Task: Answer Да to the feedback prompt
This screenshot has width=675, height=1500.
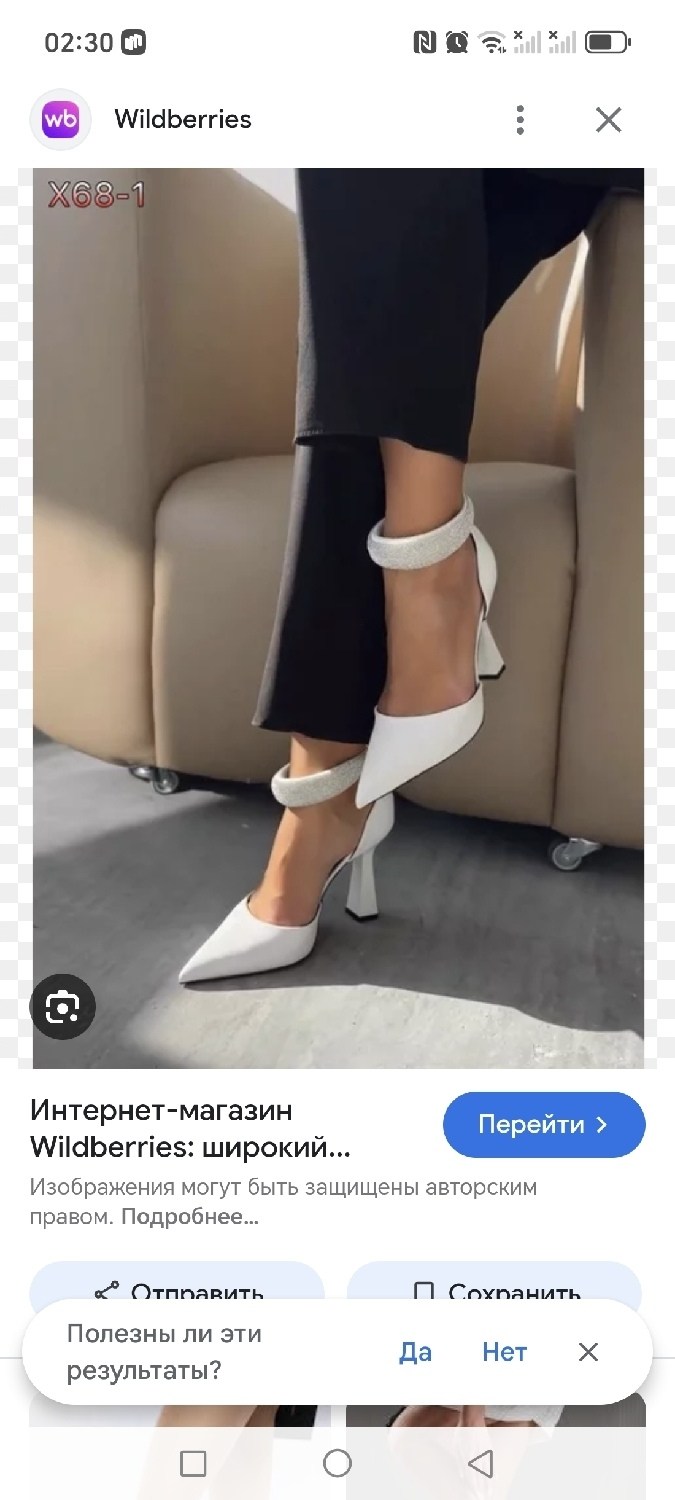Action: (x=415, y=1352)
